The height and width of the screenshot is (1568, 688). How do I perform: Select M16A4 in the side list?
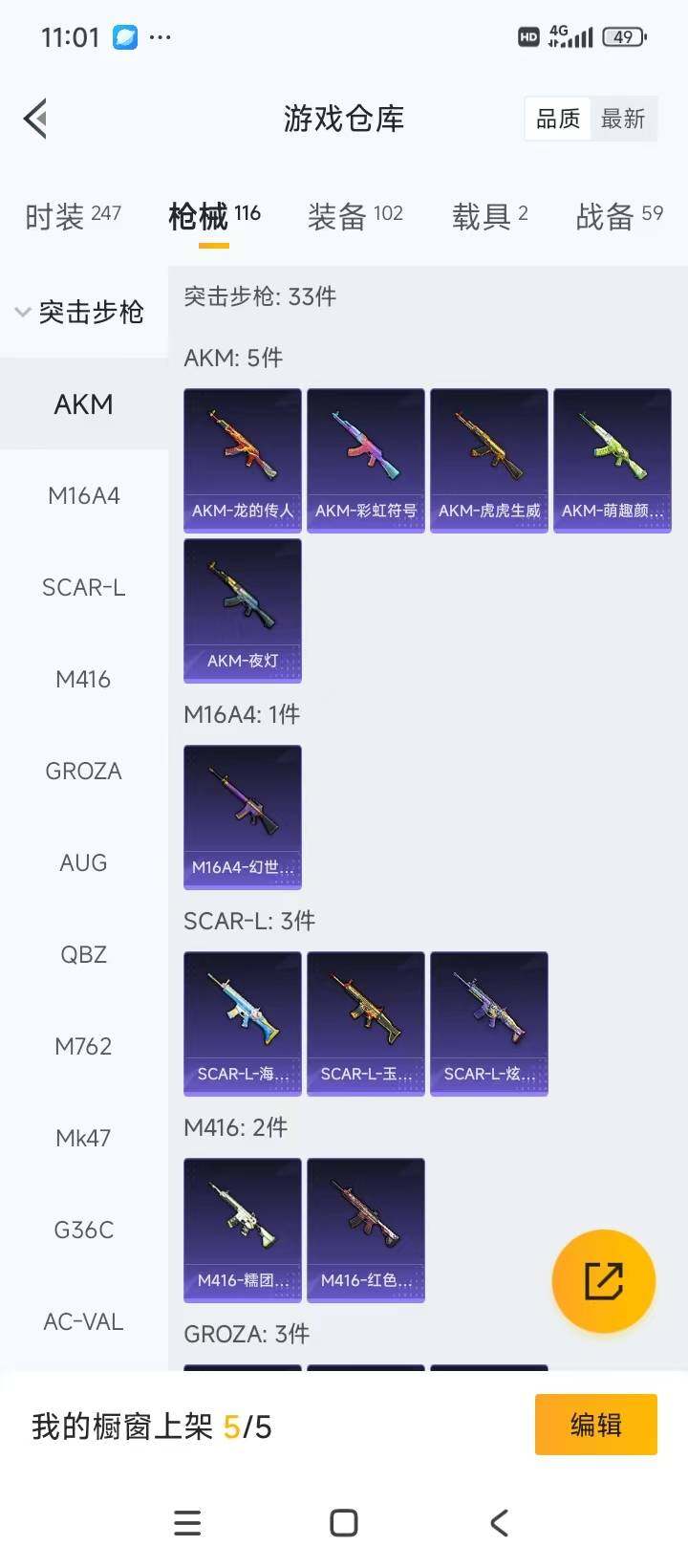click(x=84, y=495)
